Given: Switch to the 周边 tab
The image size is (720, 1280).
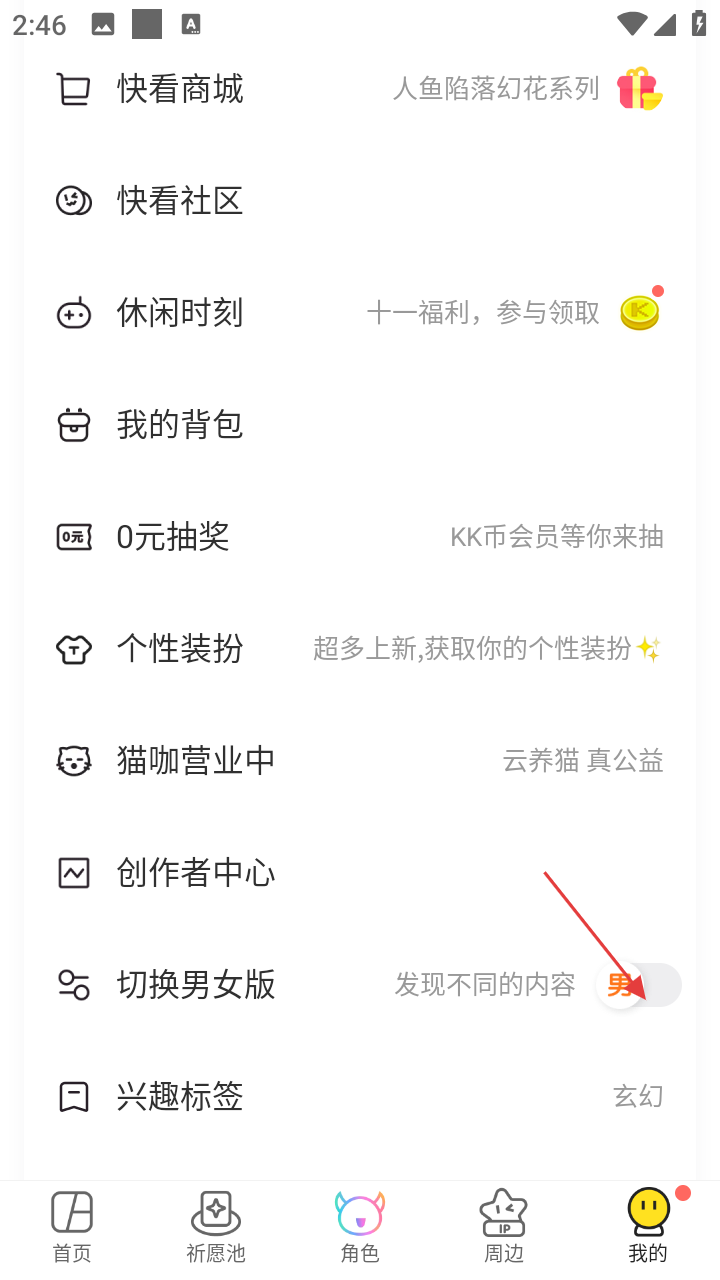Looking at the screenshot, I should coord(504,1226).
